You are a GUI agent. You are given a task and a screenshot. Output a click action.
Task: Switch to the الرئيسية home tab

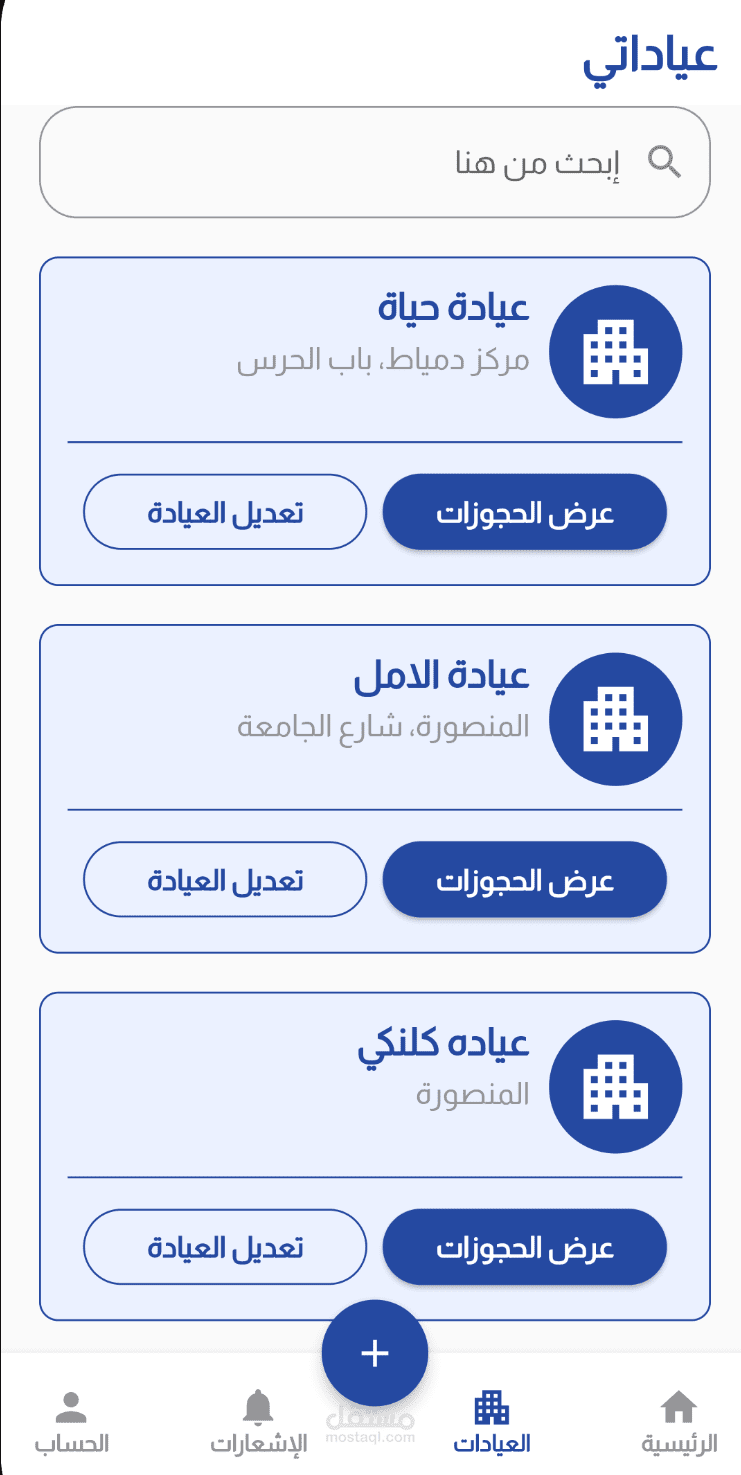coord(678,1422)
